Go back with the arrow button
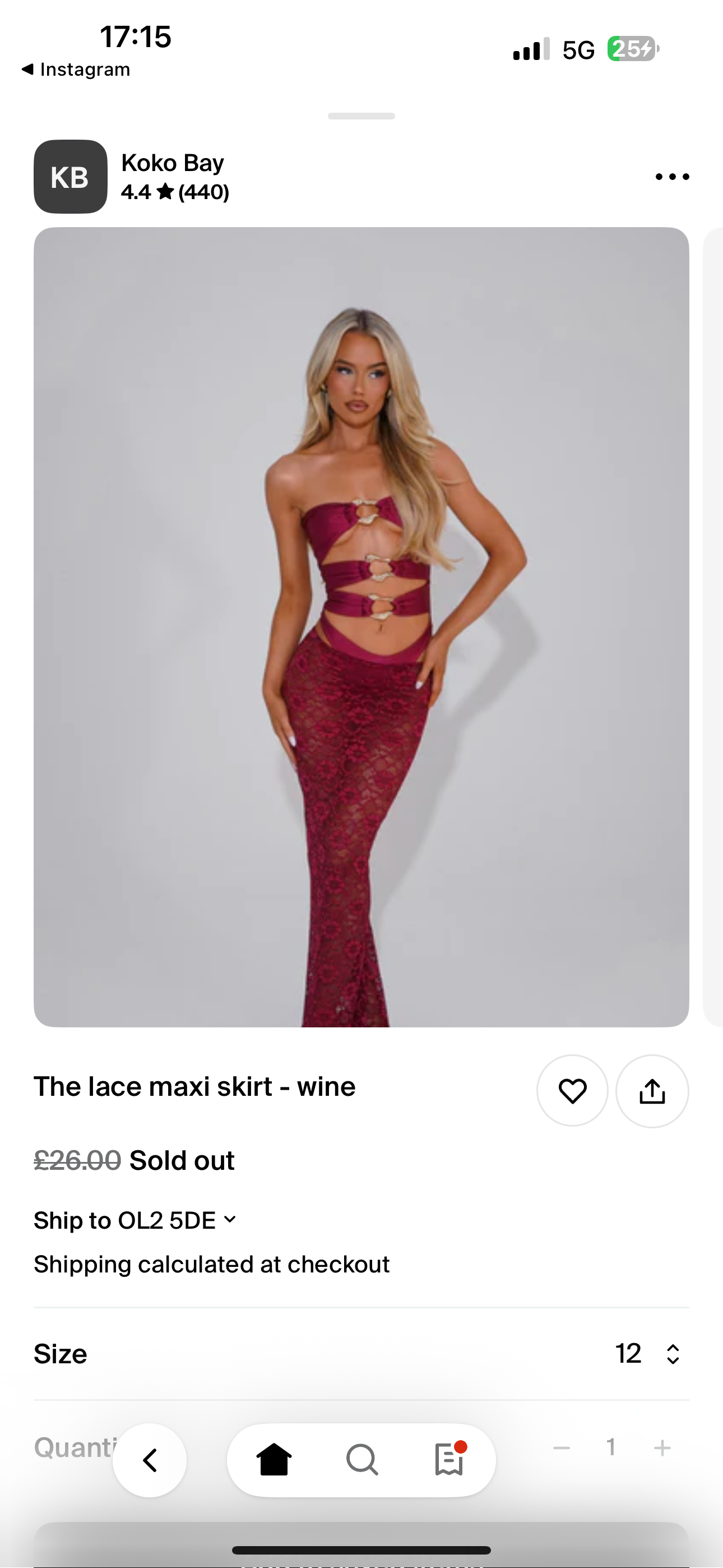This screenshot has height=1568, width=723. point(150,1460)
